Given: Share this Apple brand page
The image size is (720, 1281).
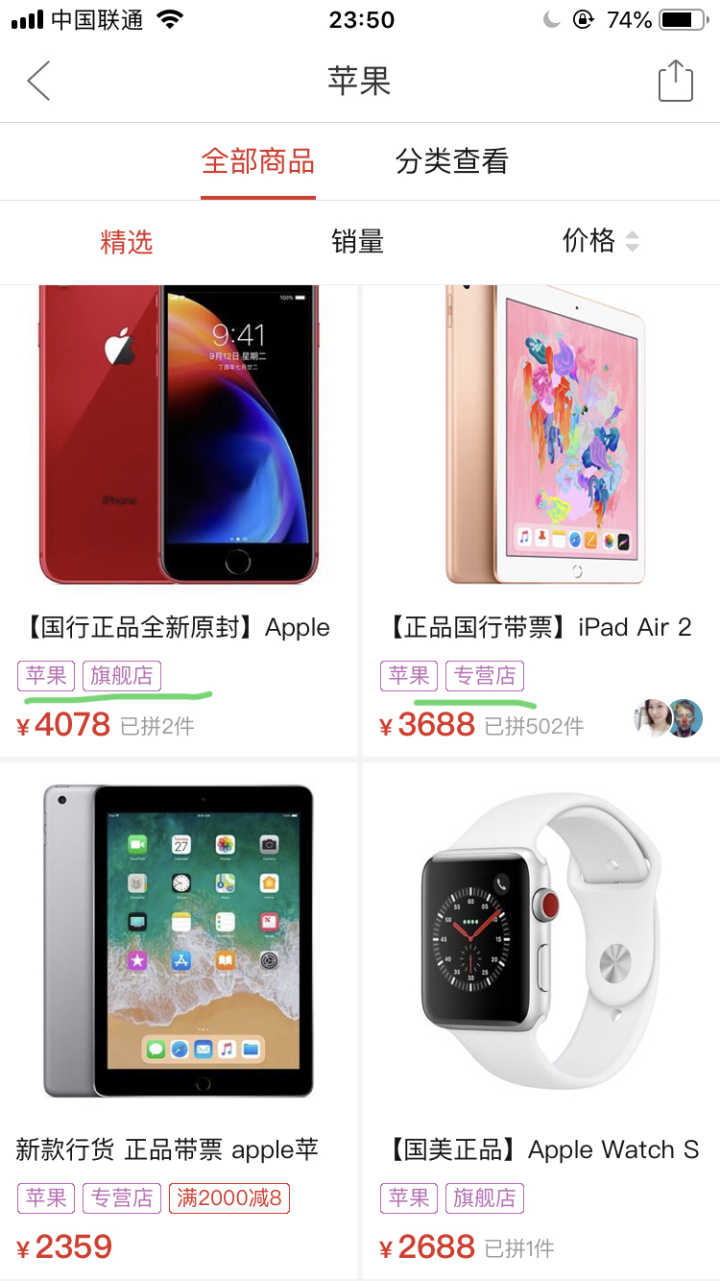Looking at the screenshot, I should [x=675, y=81].
